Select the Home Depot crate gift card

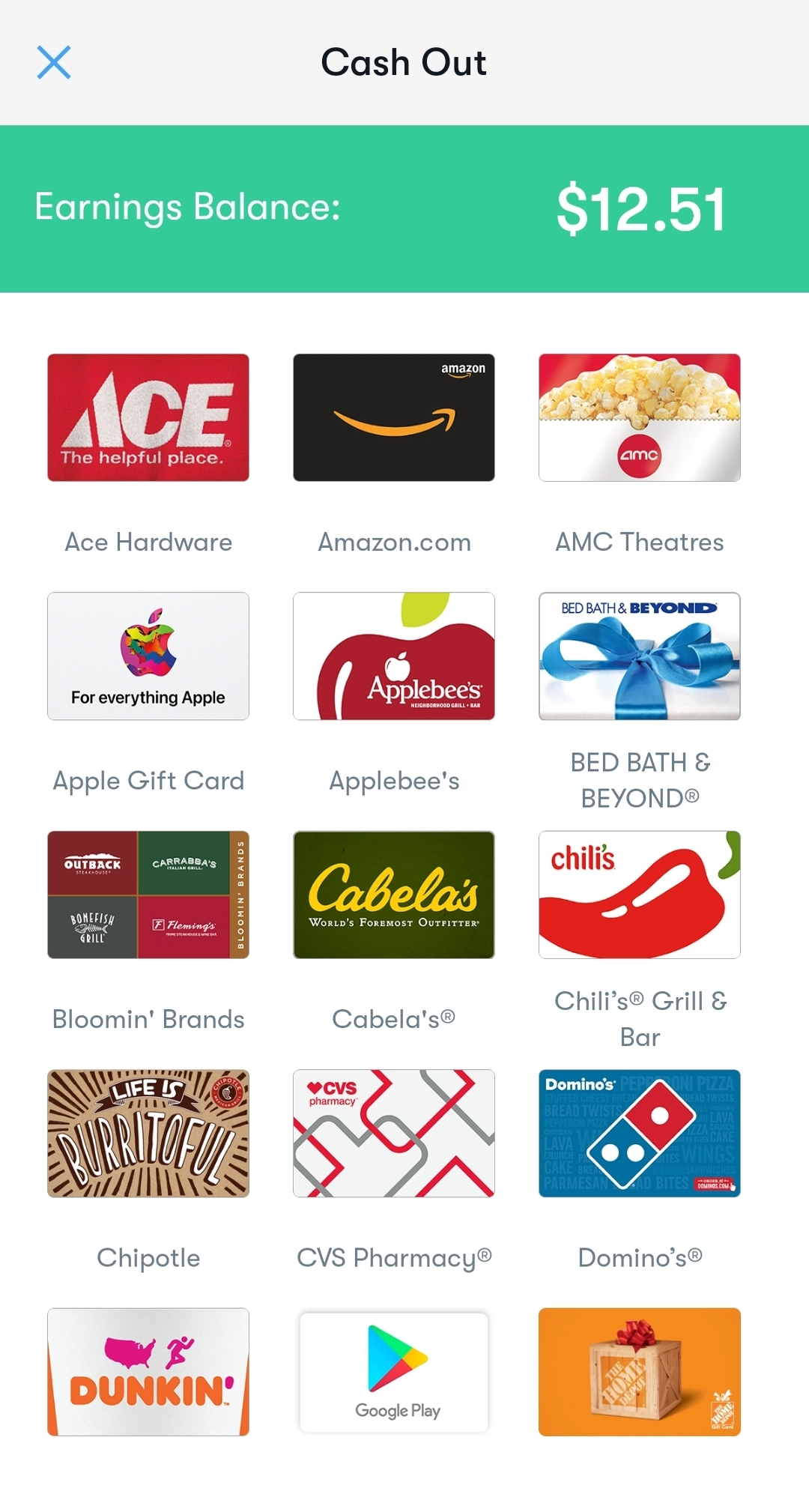click(x=639, y=1372)
